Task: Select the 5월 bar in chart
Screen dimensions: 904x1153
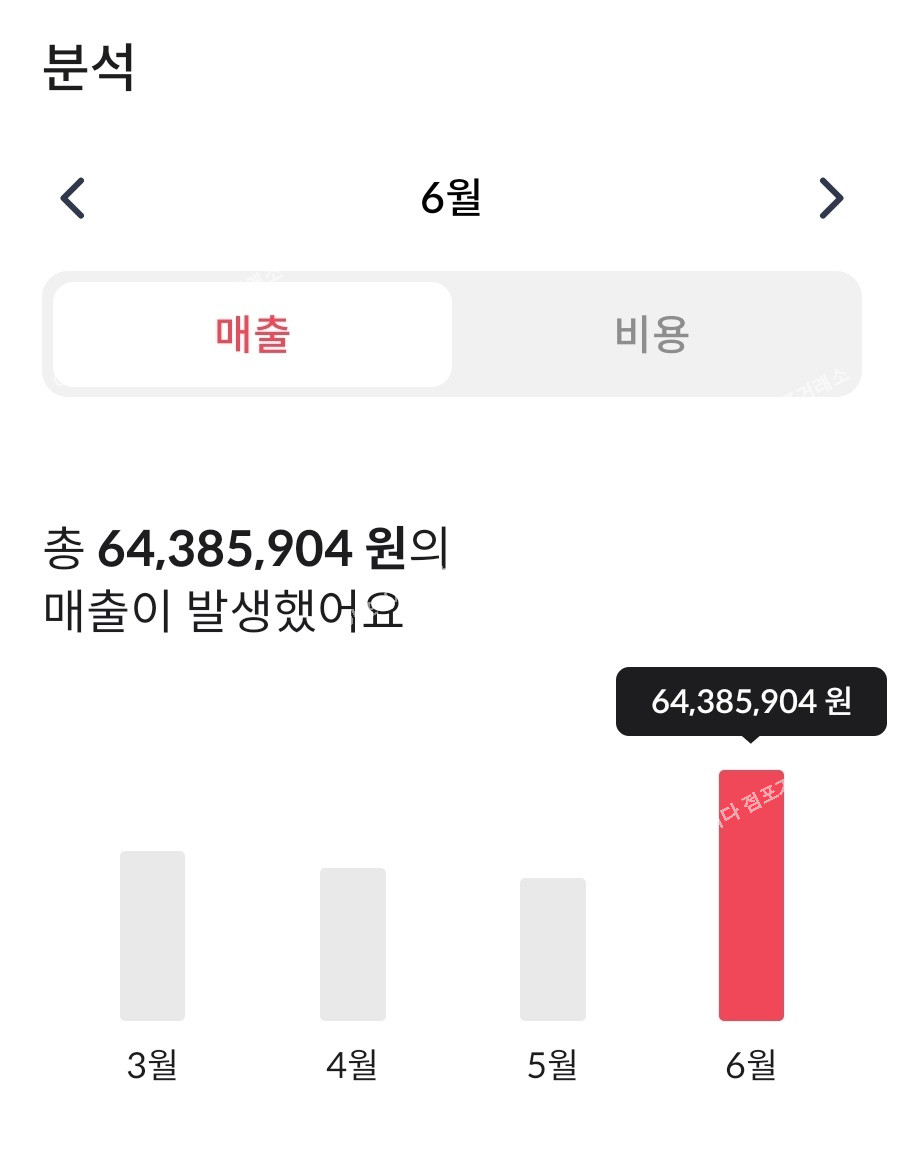Action: click(552, 949)
